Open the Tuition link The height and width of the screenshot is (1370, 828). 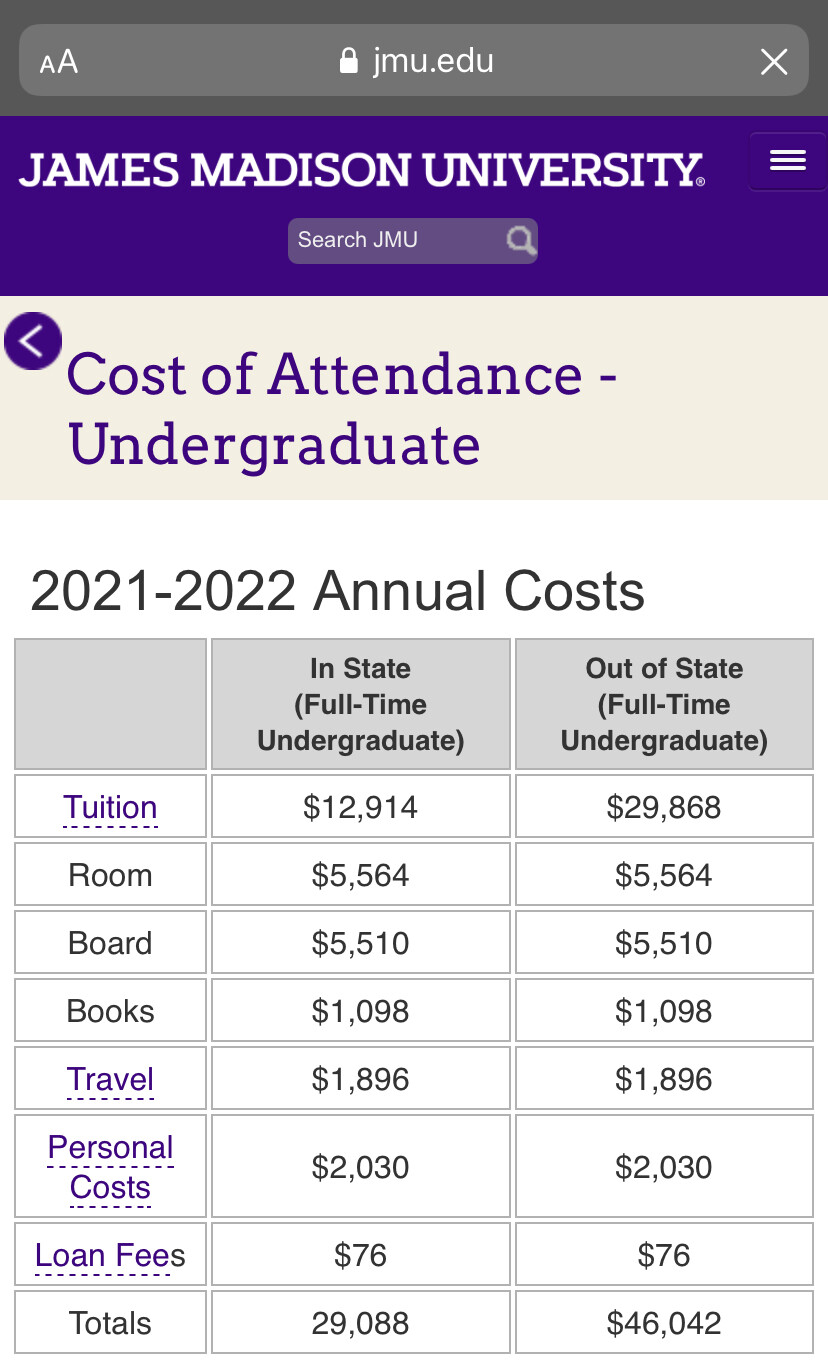[x=110, y=807]
